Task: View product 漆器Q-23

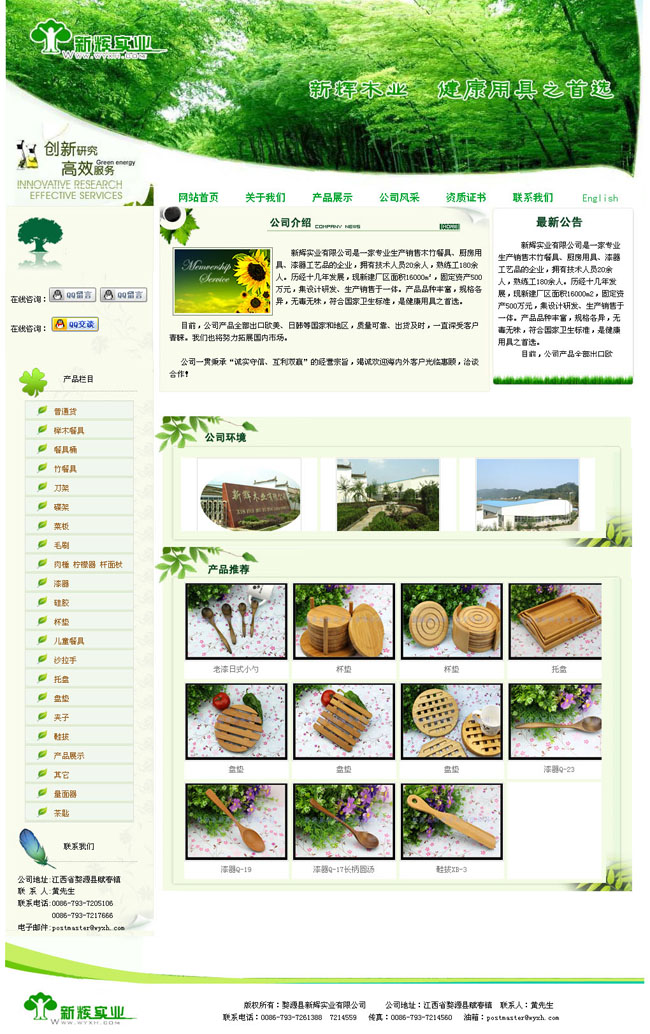Action: click(x=555, y=721)
